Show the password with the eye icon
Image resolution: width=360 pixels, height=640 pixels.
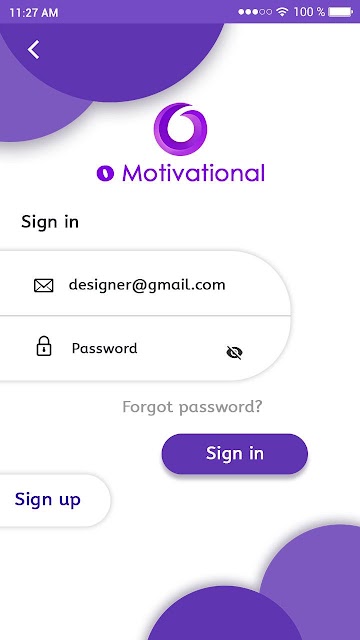pyautogui.click(x=234, y=352)
